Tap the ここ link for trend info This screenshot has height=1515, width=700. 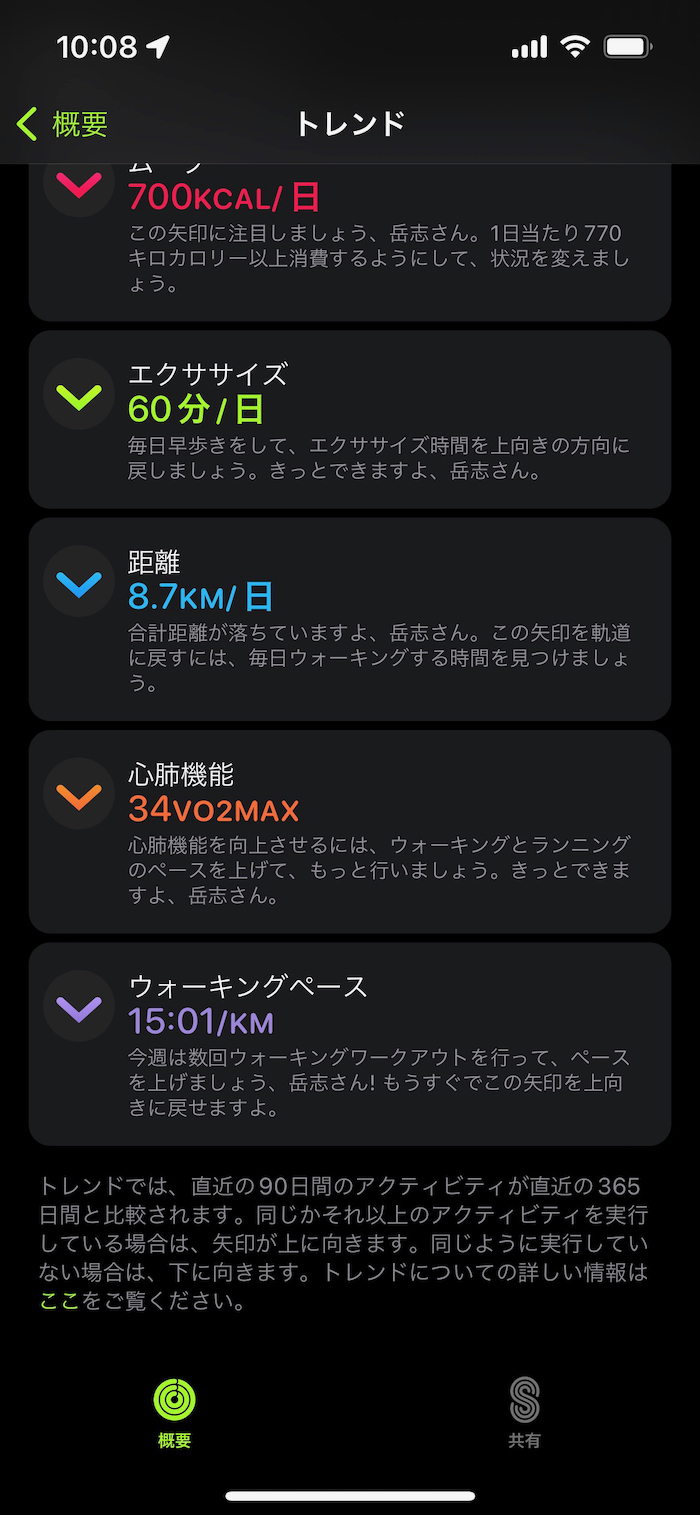(59, 1301)
